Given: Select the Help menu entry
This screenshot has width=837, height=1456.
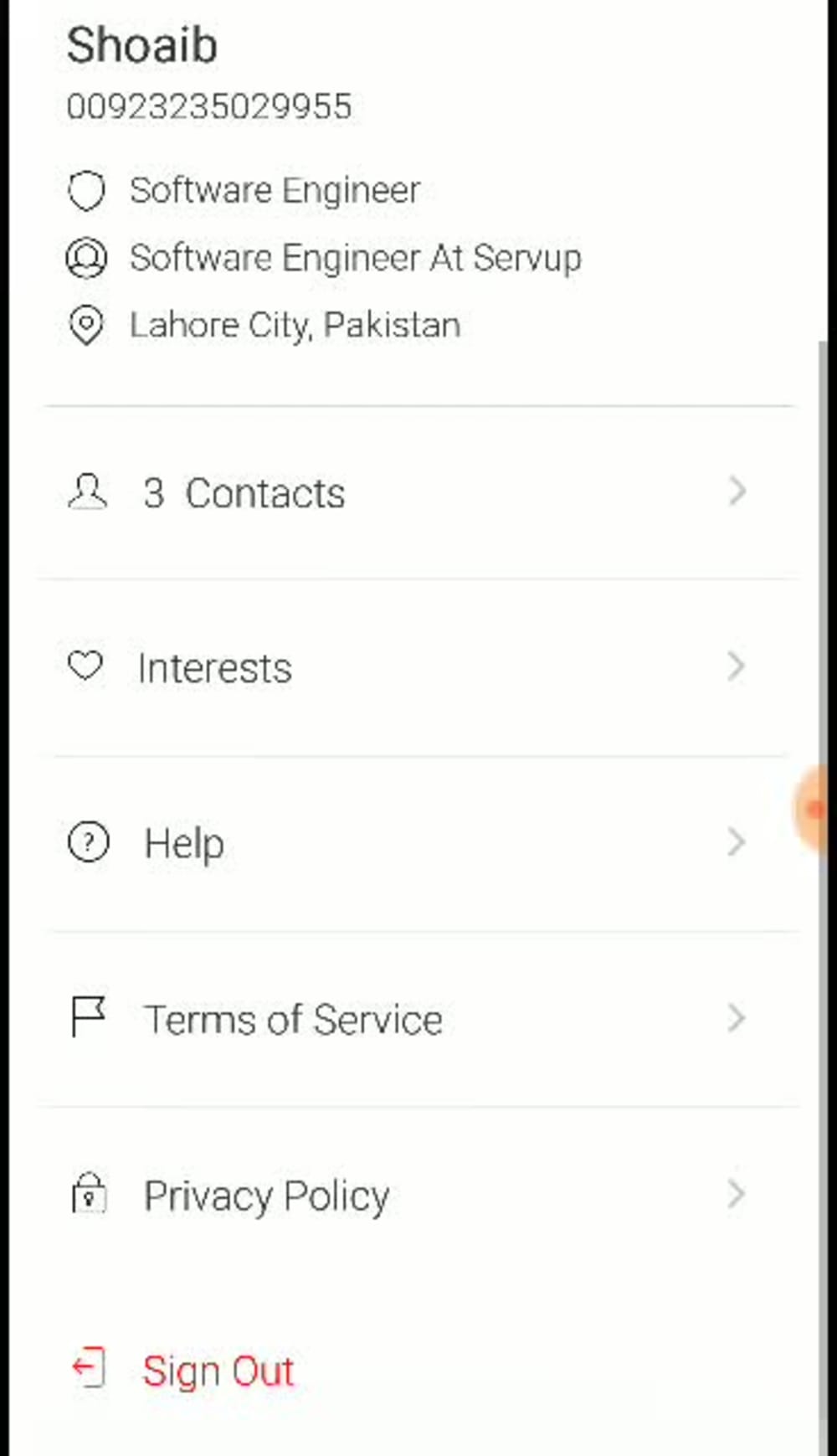Looking at the screenshot, I should coord(182,843).
